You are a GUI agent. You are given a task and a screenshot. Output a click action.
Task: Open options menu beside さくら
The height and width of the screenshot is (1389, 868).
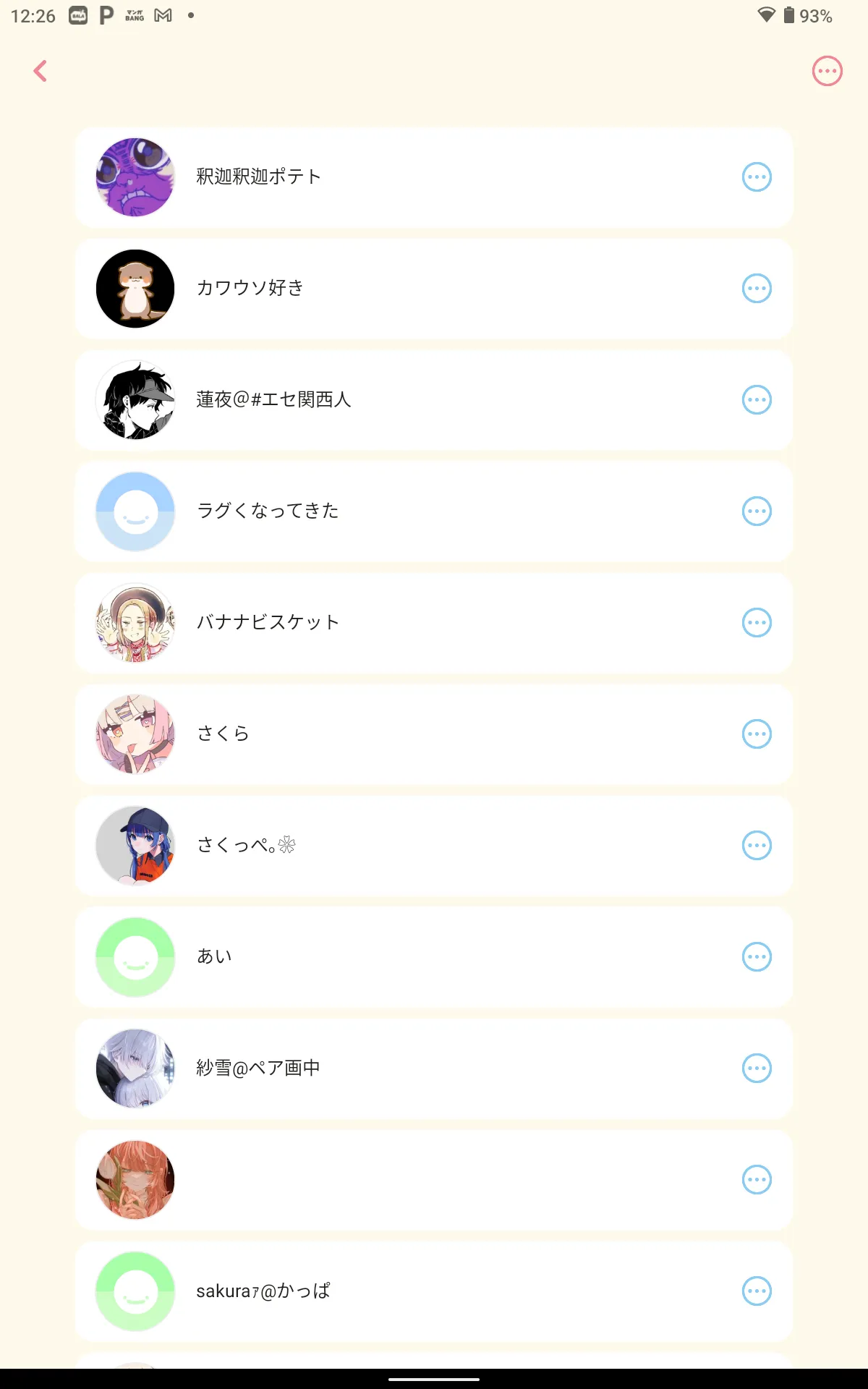coord(757,734)
